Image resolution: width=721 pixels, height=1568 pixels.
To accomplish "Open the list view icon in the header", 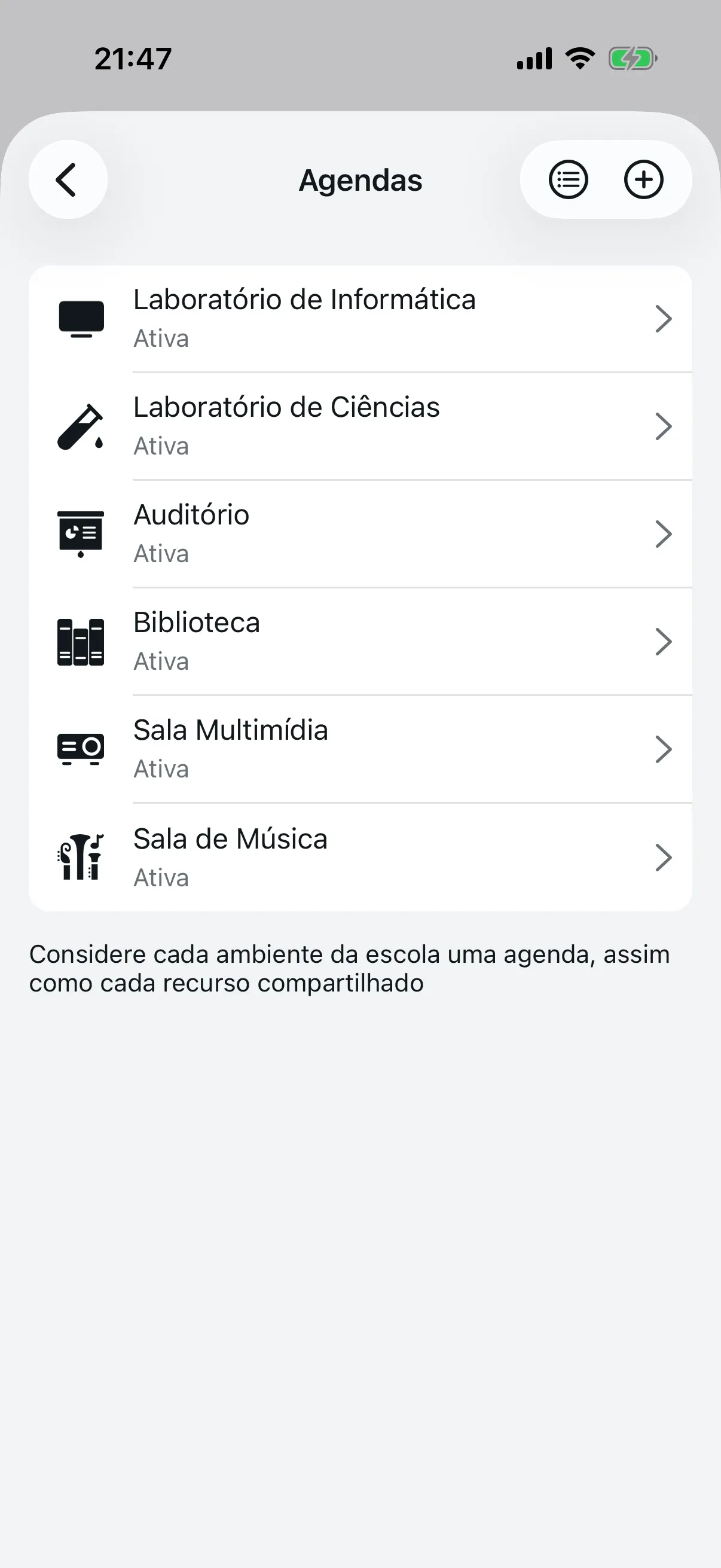I will click(569, 179).
